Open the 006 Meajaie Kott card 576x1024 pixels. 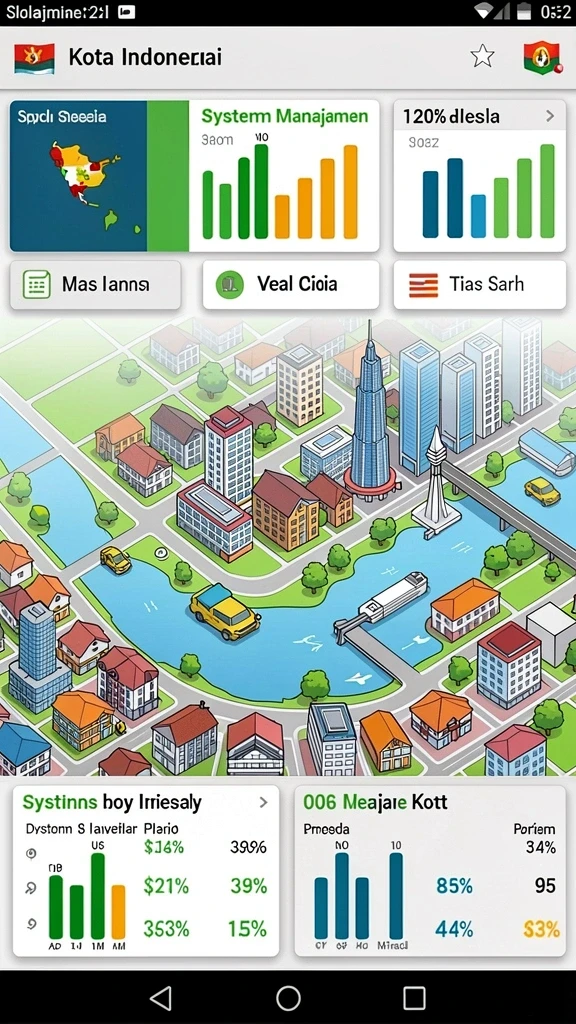click(x=430, y=871)
